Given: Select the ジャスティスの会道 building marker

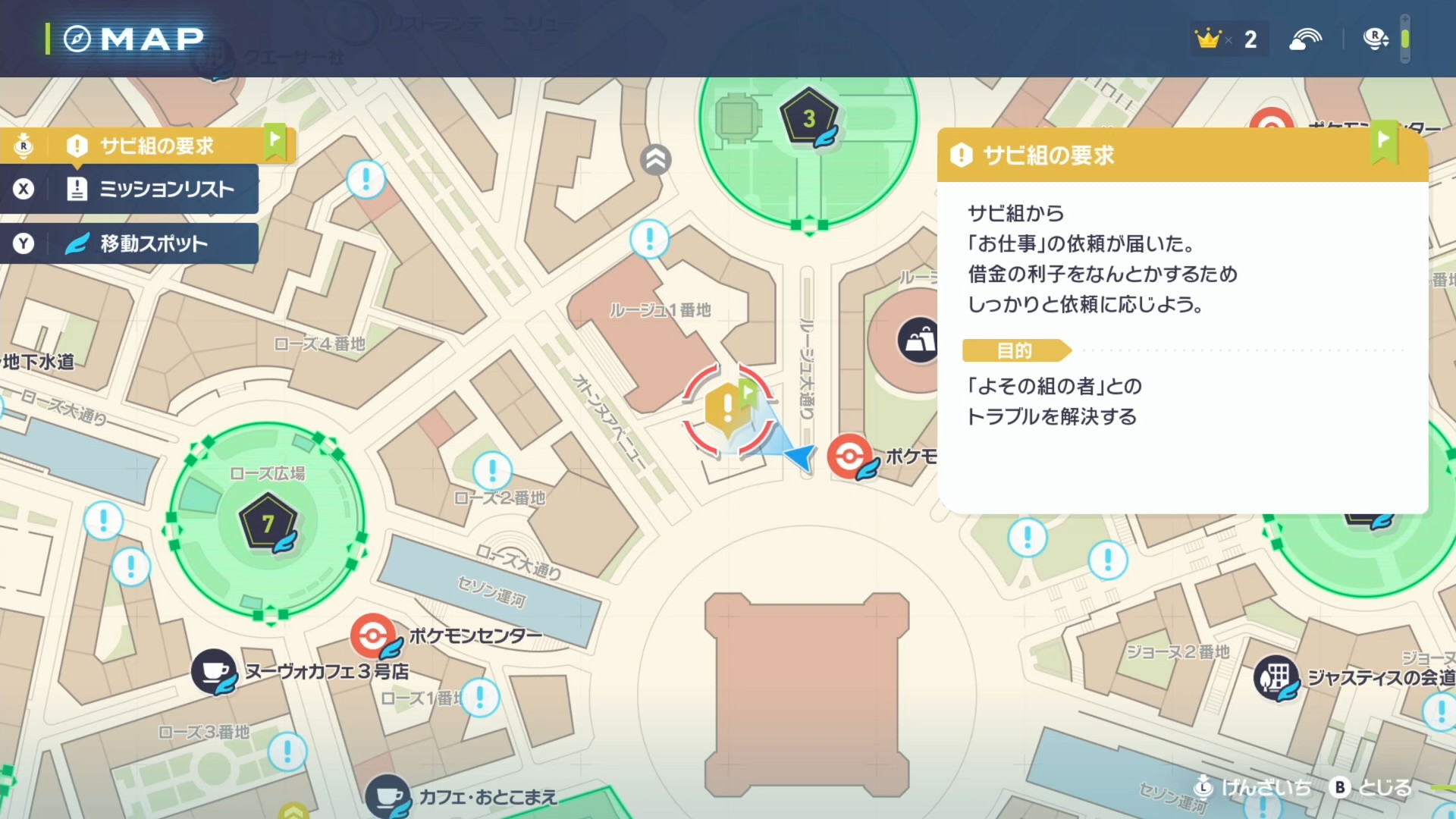Looking at the screenshot, I should (1276, 677).
